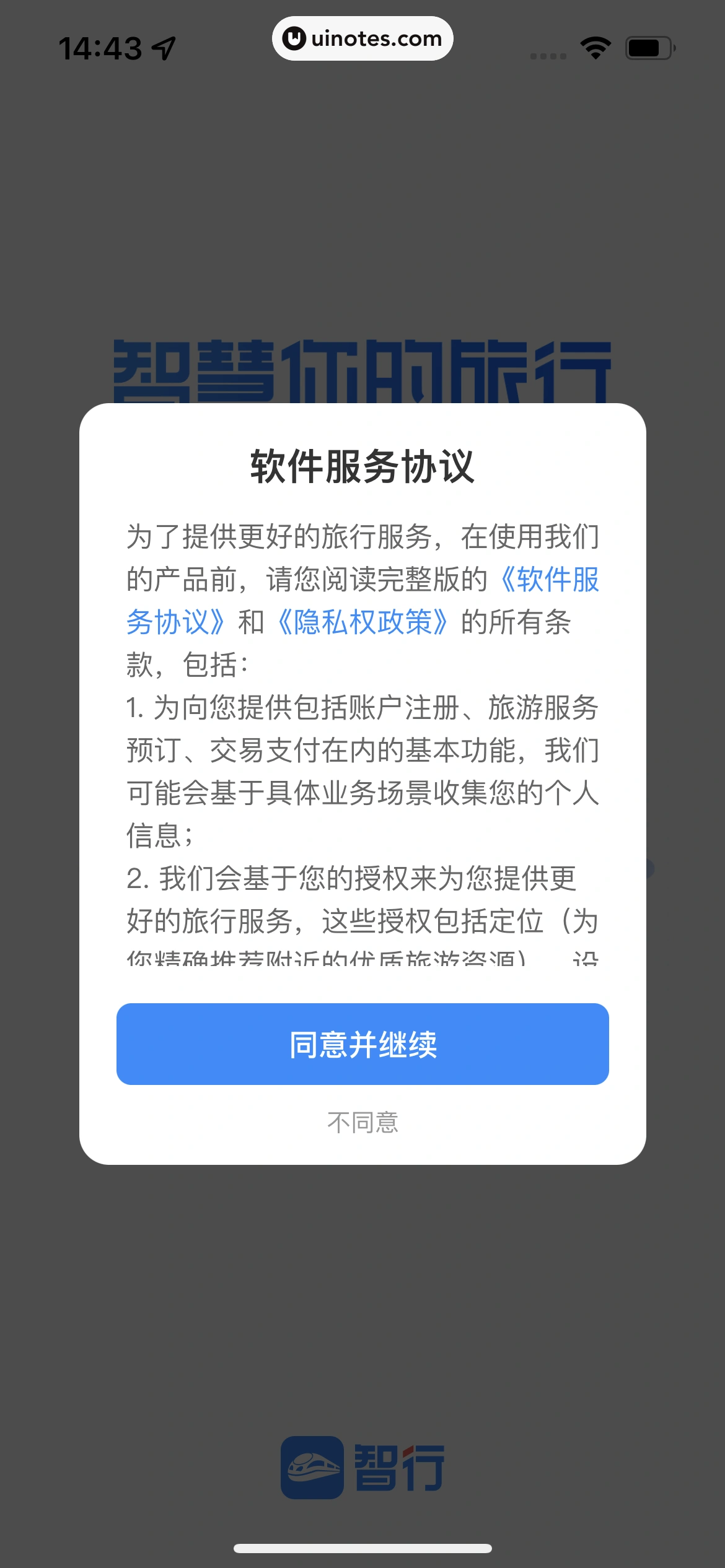Viewport: 725px width, 1568px height.
Task: Open the 《软件服务协议》 link
Action: click(549, 580)
